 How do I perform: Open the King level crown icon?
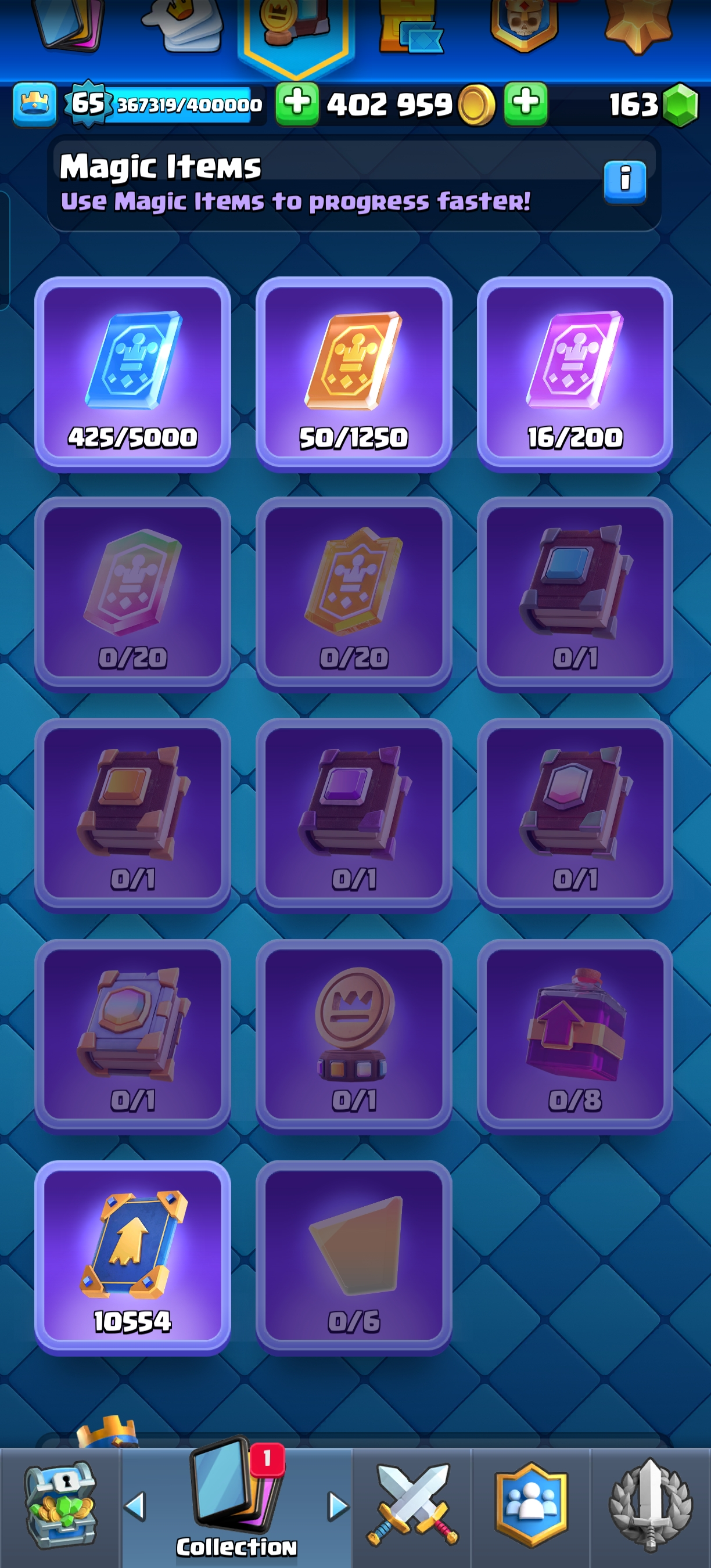(35, 105)
